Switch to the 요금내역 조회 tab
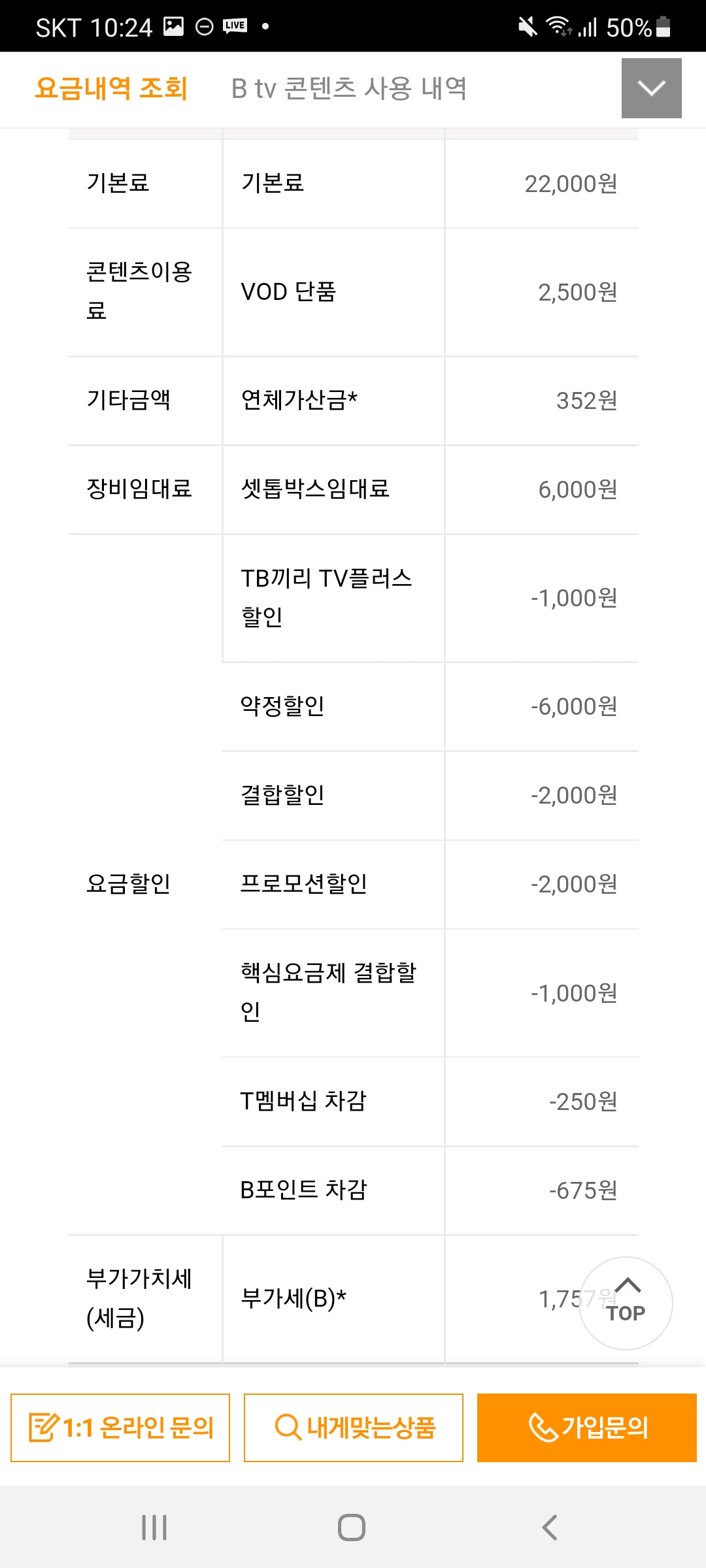Image resolution: width=706 pixels, height=1568 pixels. click(111, 89)
